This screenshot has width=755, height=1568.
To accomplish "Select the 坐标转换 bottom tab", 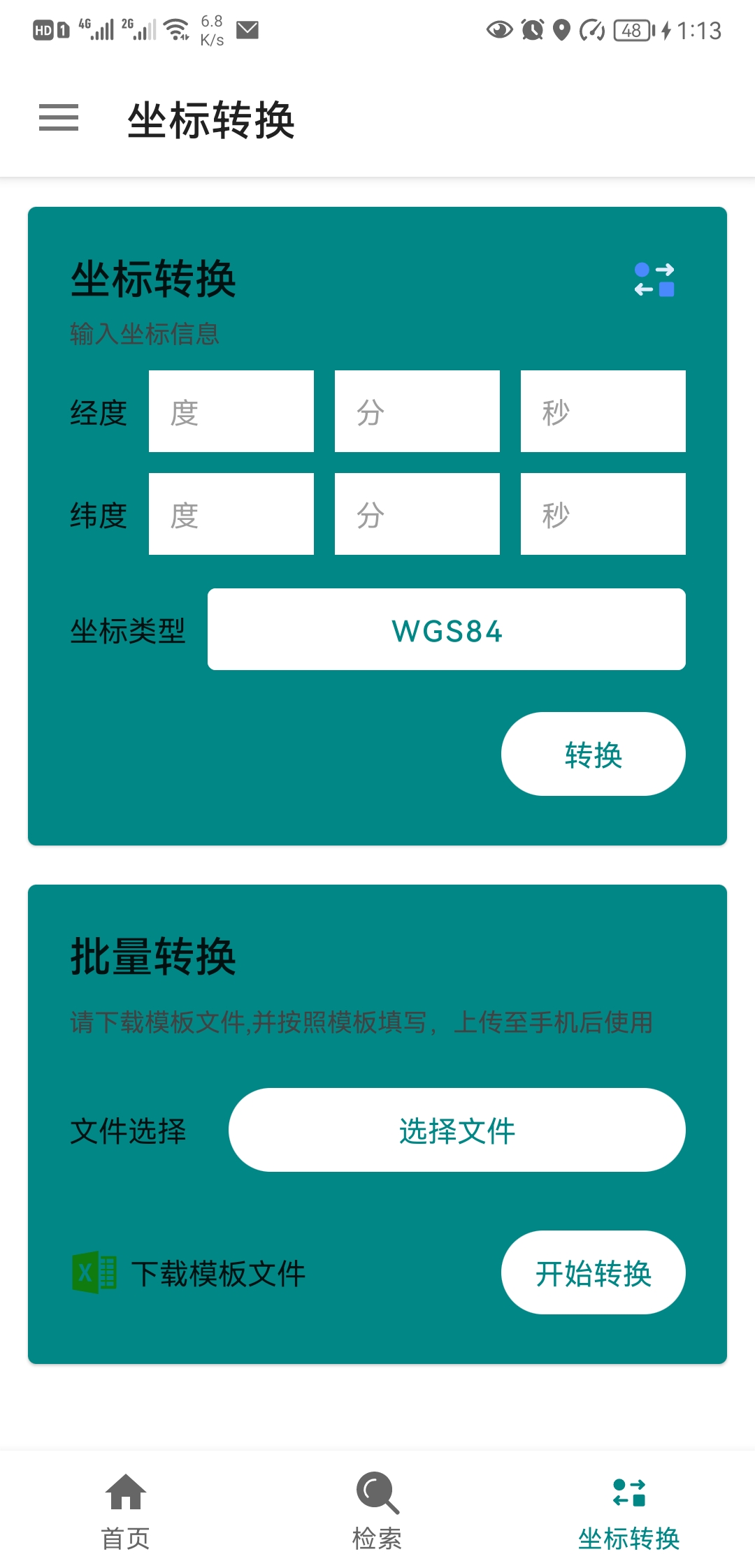I will (x=628, y=1509).
